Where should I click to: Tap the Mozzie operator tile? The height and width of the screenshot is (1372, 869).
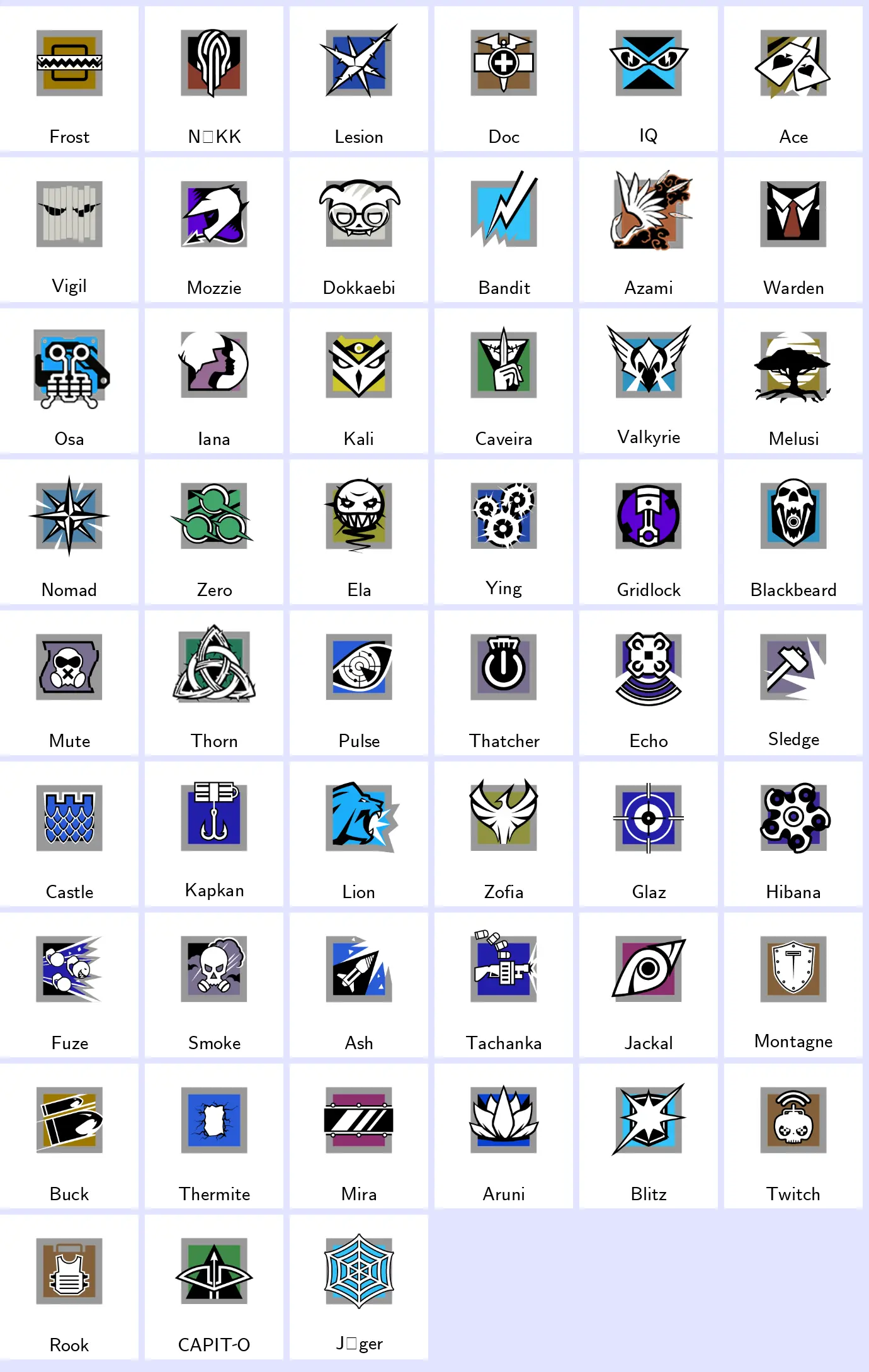214,230
